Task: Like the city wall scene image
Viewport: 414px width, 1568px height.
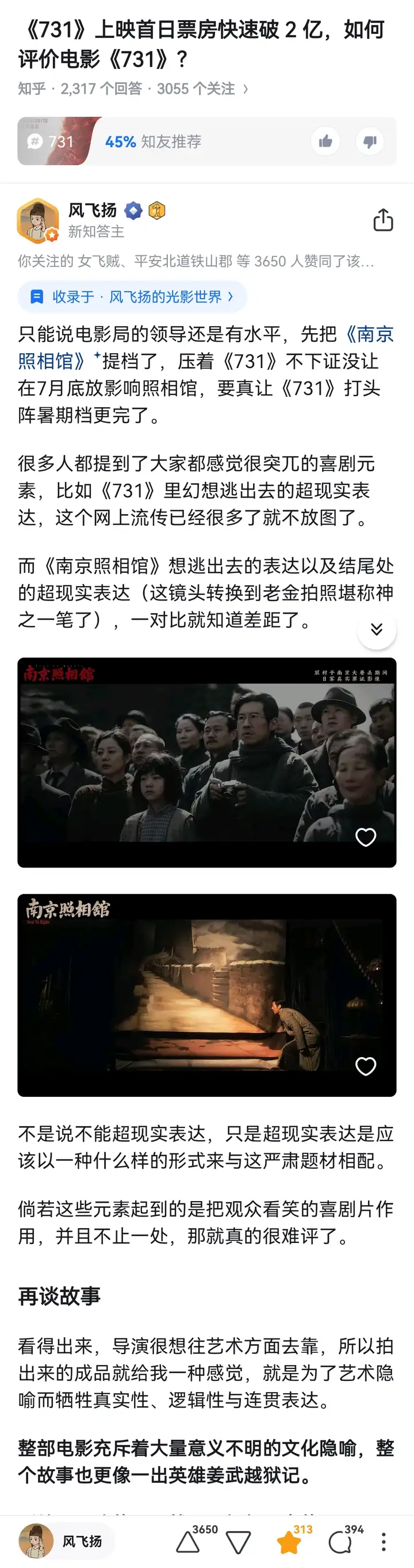Action: click(365, 1066)
